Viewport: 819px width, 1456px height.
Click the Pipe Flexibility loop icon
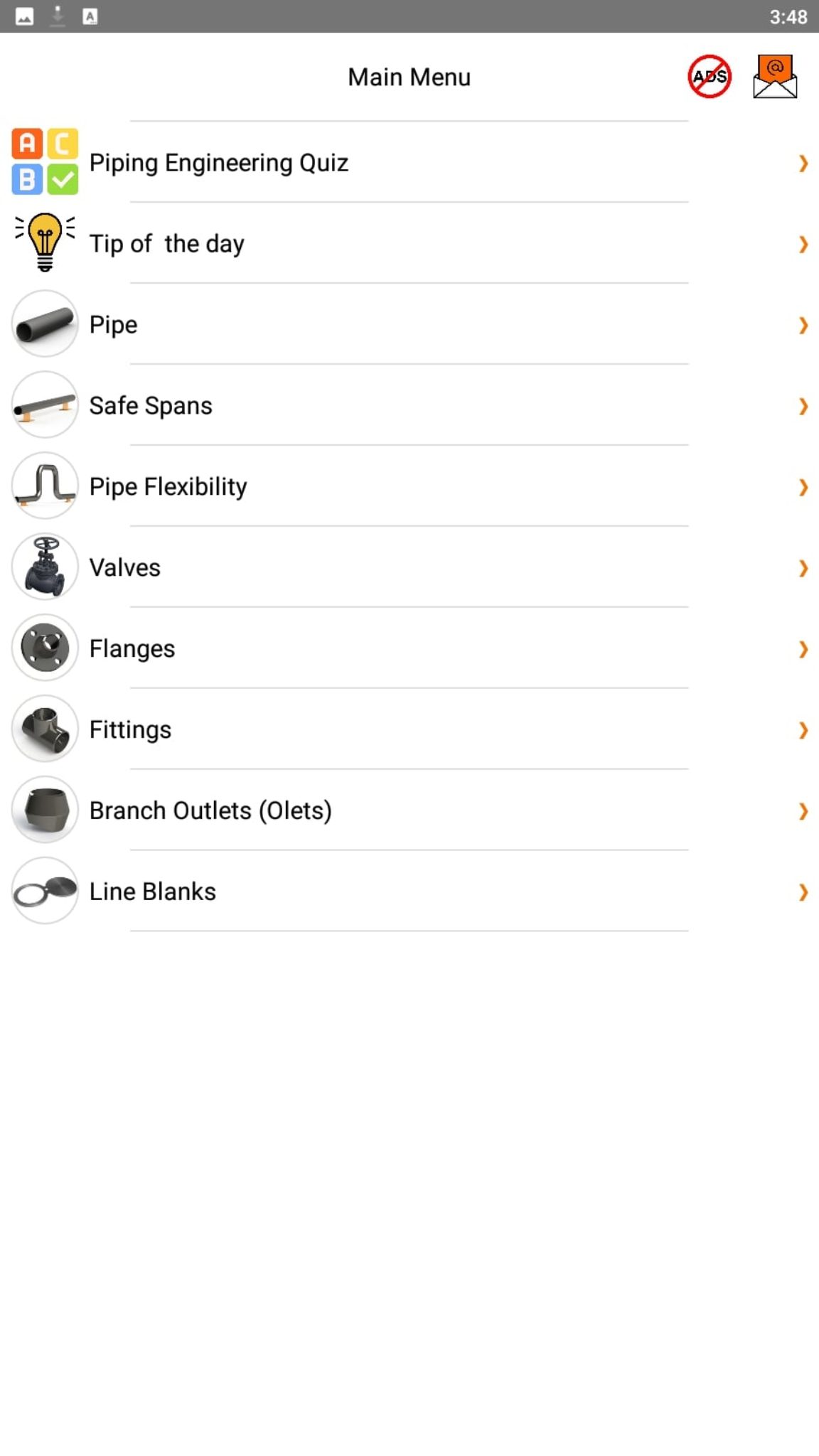point(44,486)
